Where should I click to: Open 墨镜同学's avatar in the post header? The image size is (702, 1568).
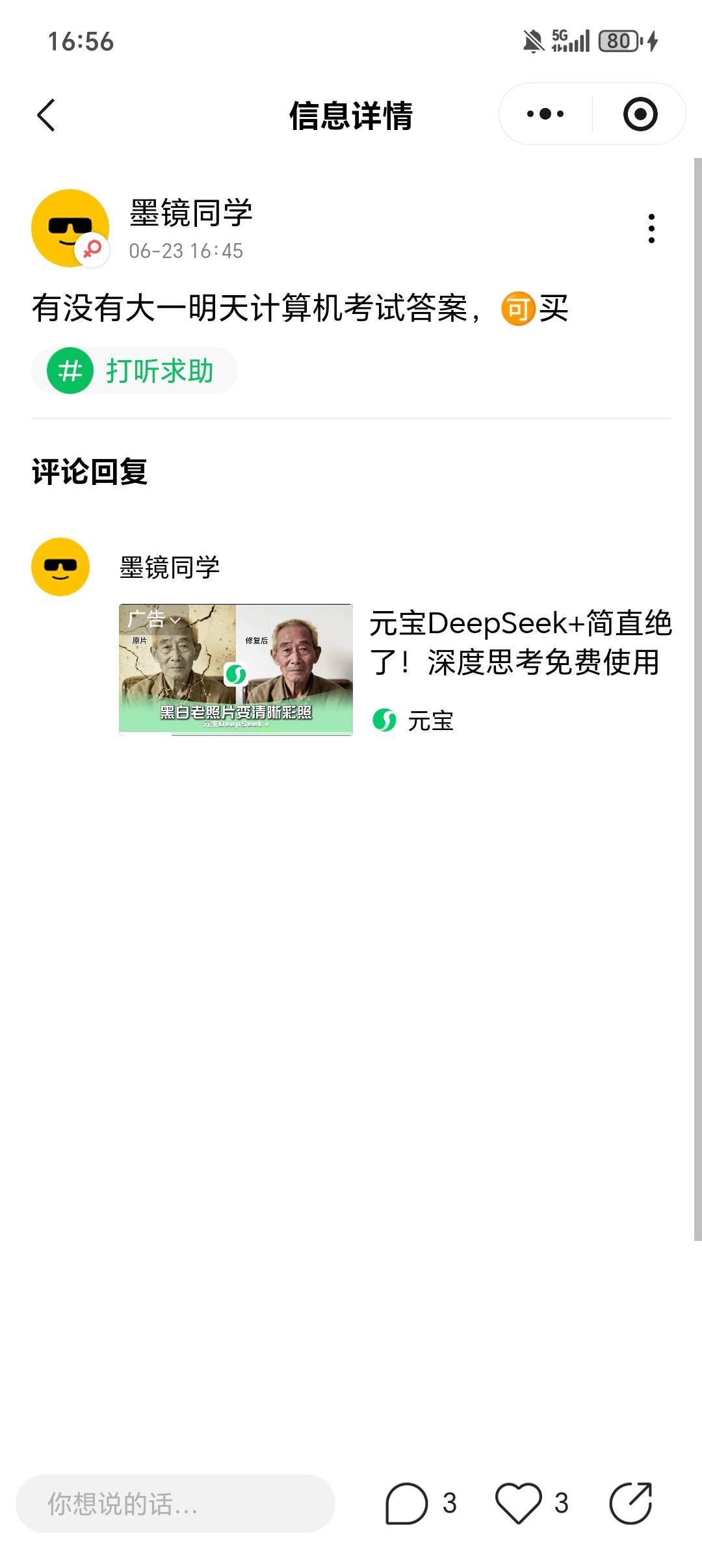coord(70,228)
